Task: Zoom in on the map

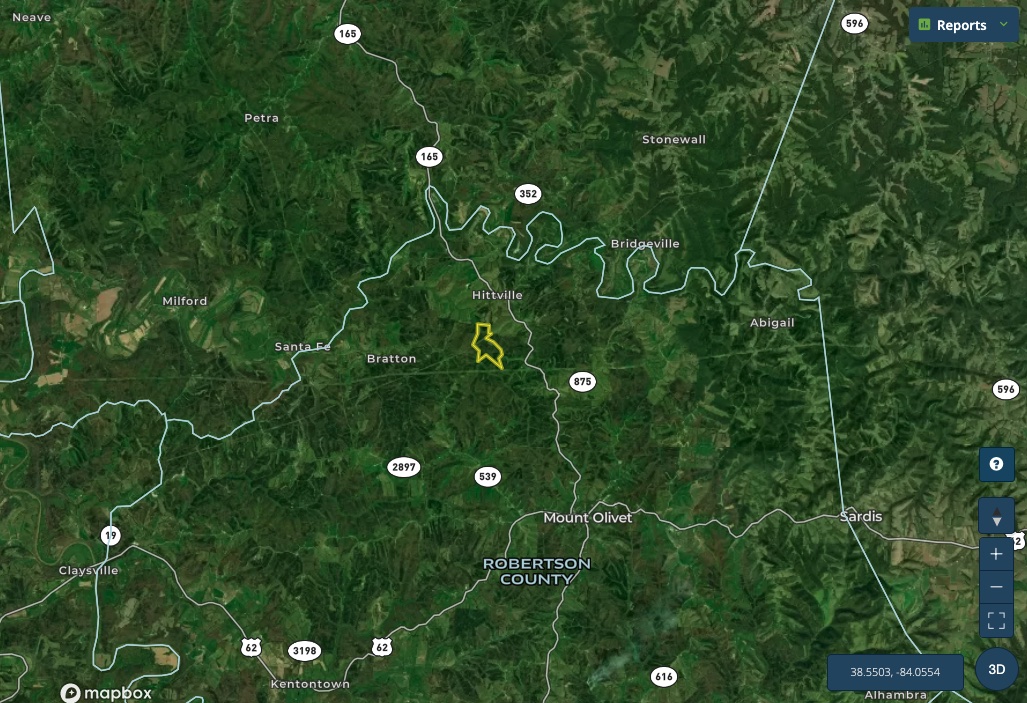Action: pyautogui.click(x=996, y=553)
